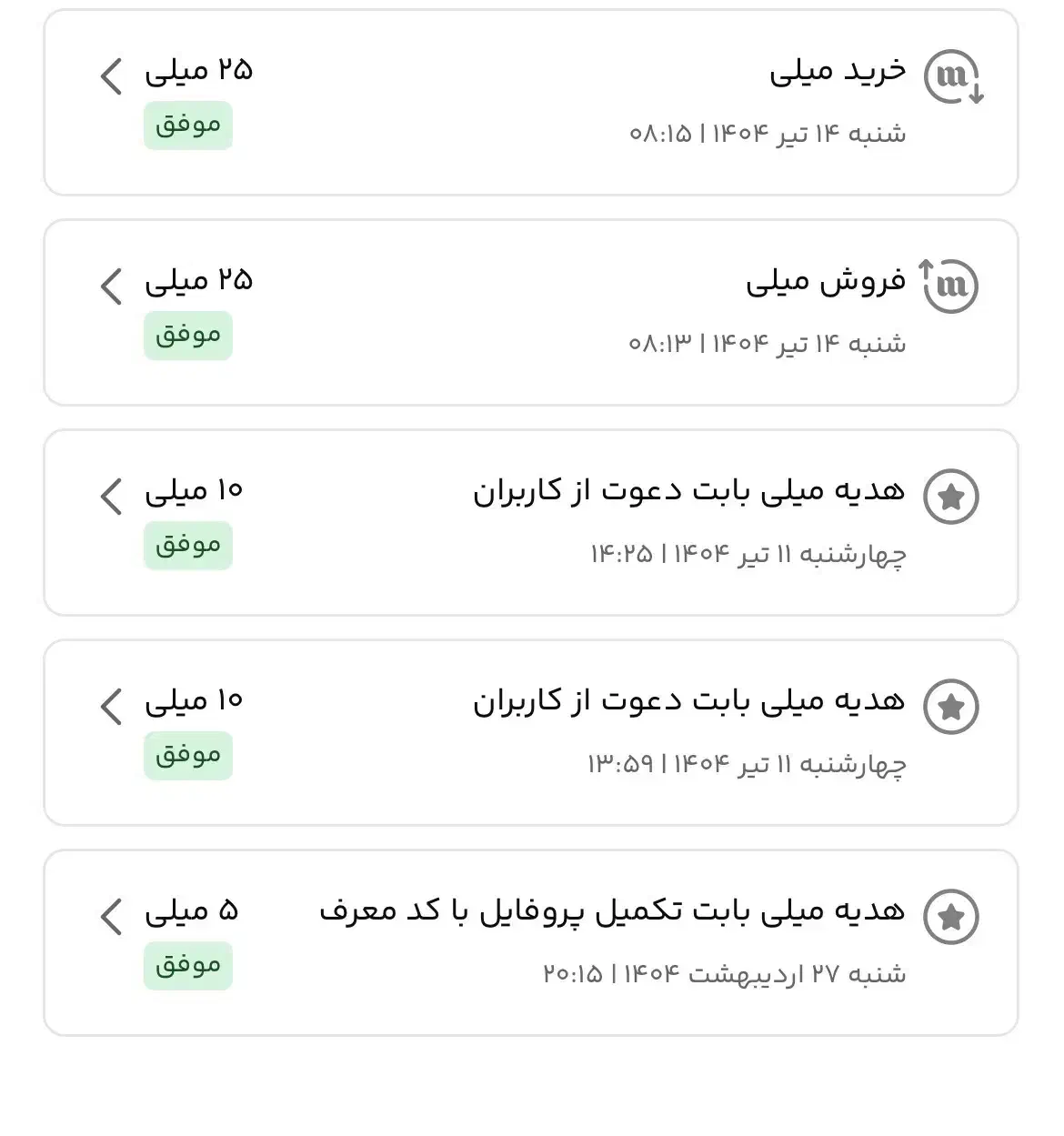Open the invite gift card dated 14:25
Screen dimensions: 1064x1136
(x=531, y=523)
